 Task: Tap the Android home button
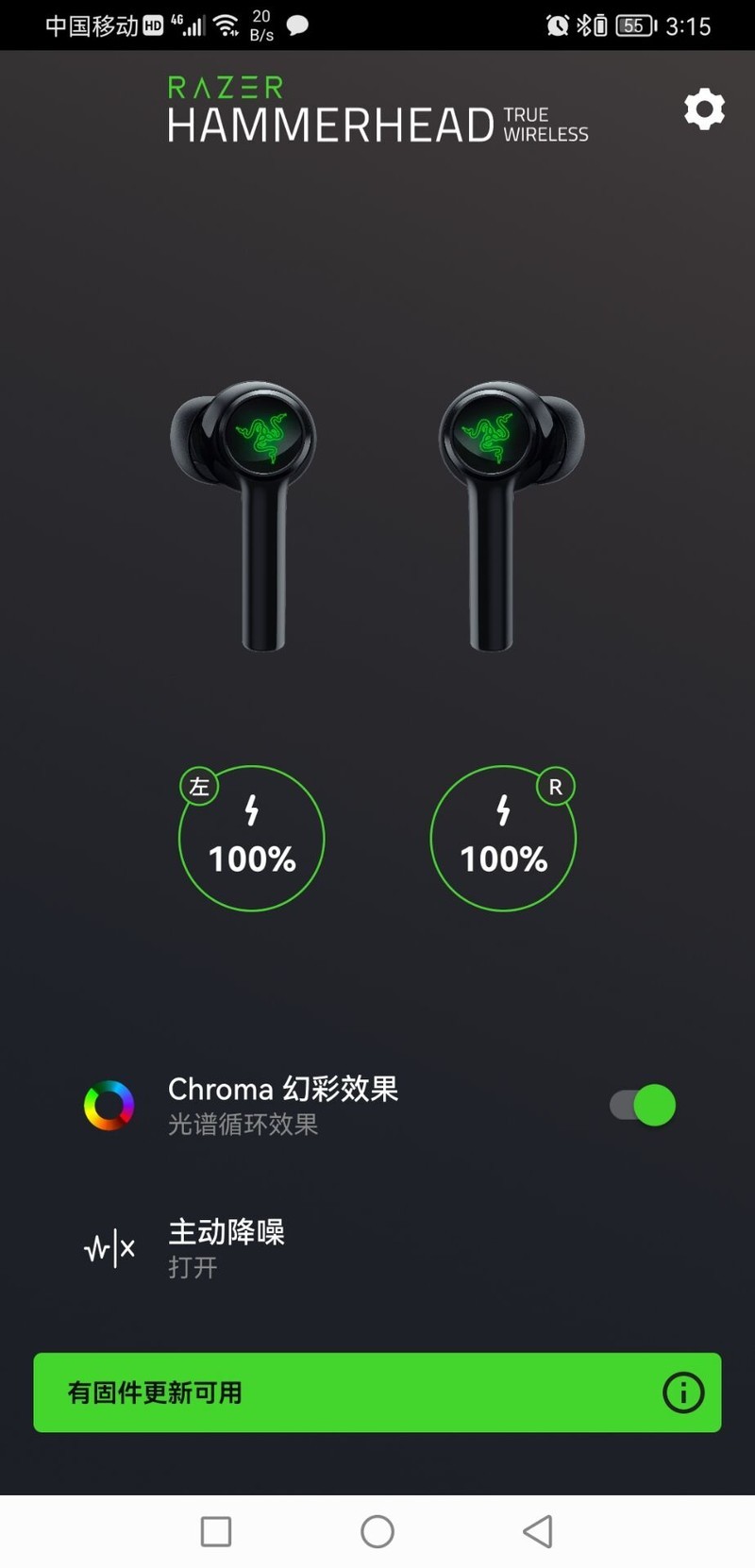pyautogui.click(x=377, y=1524)
